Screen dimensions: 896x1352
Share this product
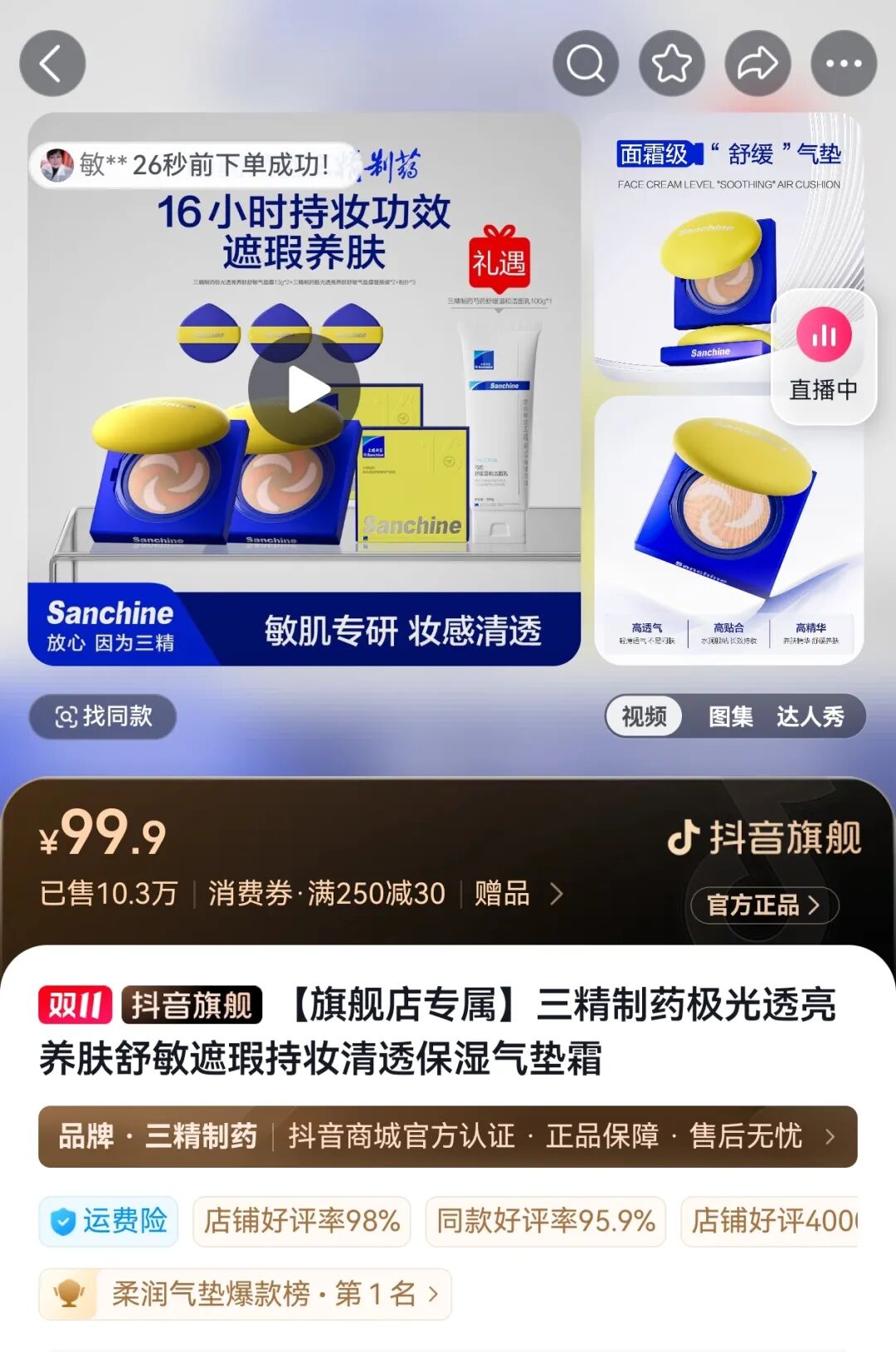757,64
